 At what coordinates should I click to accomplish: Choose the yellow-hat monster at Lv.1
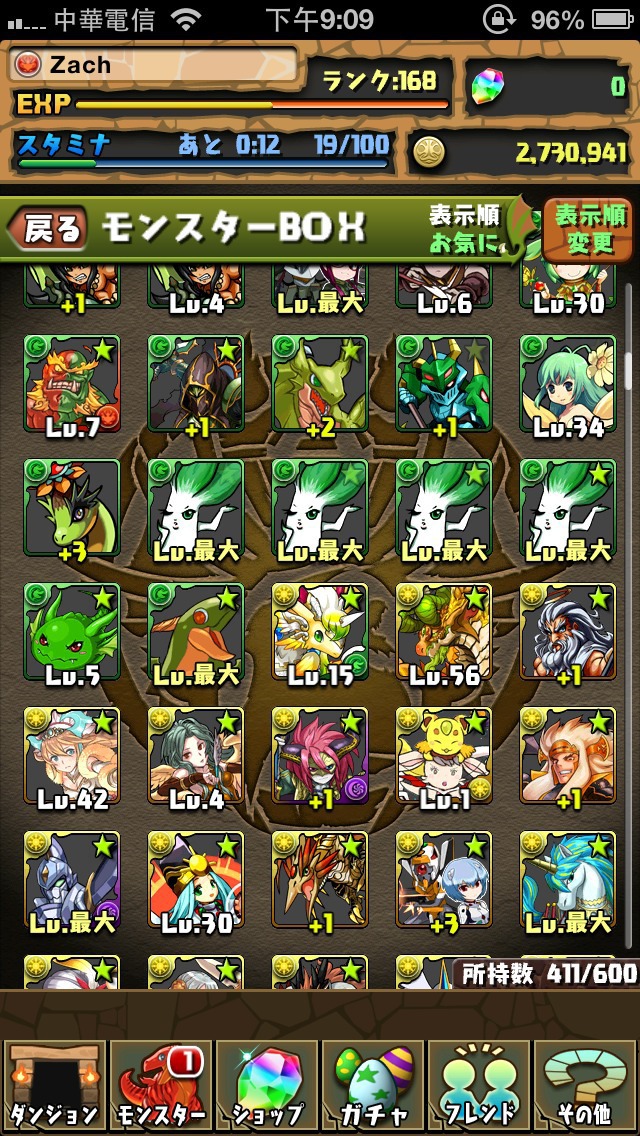(x=444, y=755)
